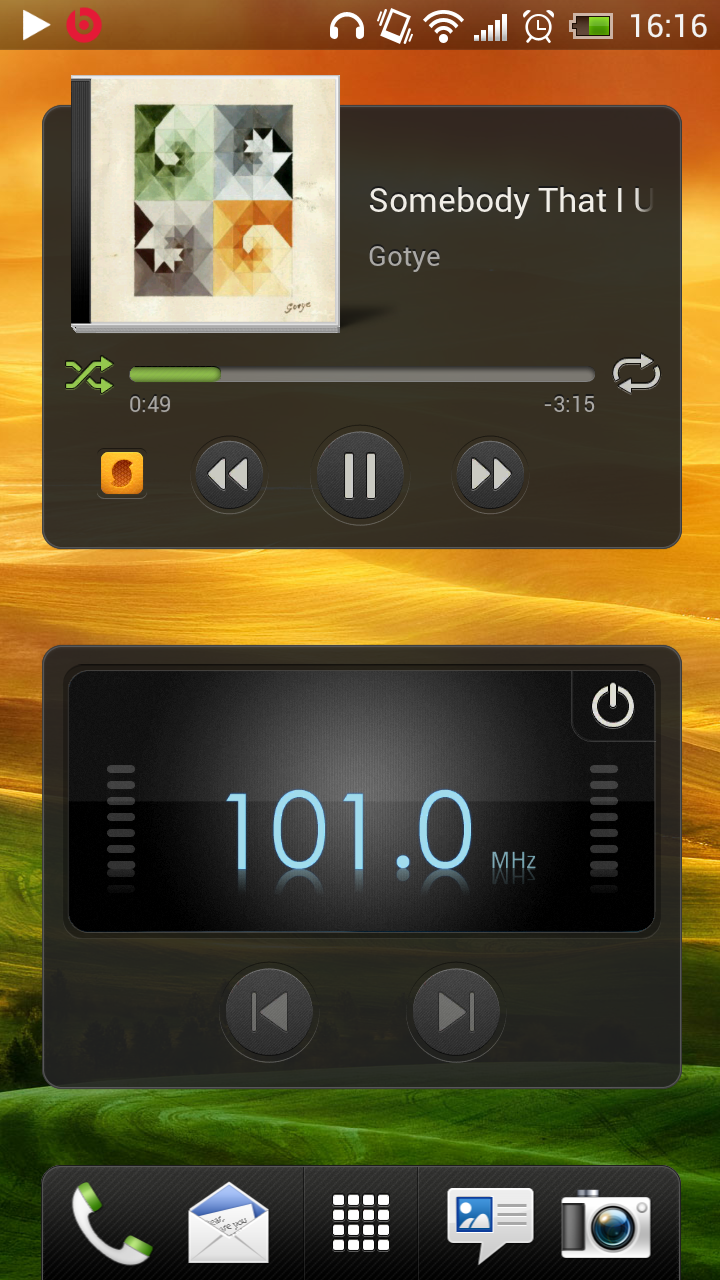Viewport: 720px width, 1280px height.
Task: Turn FM radio power off
Action: click(612, 707)
